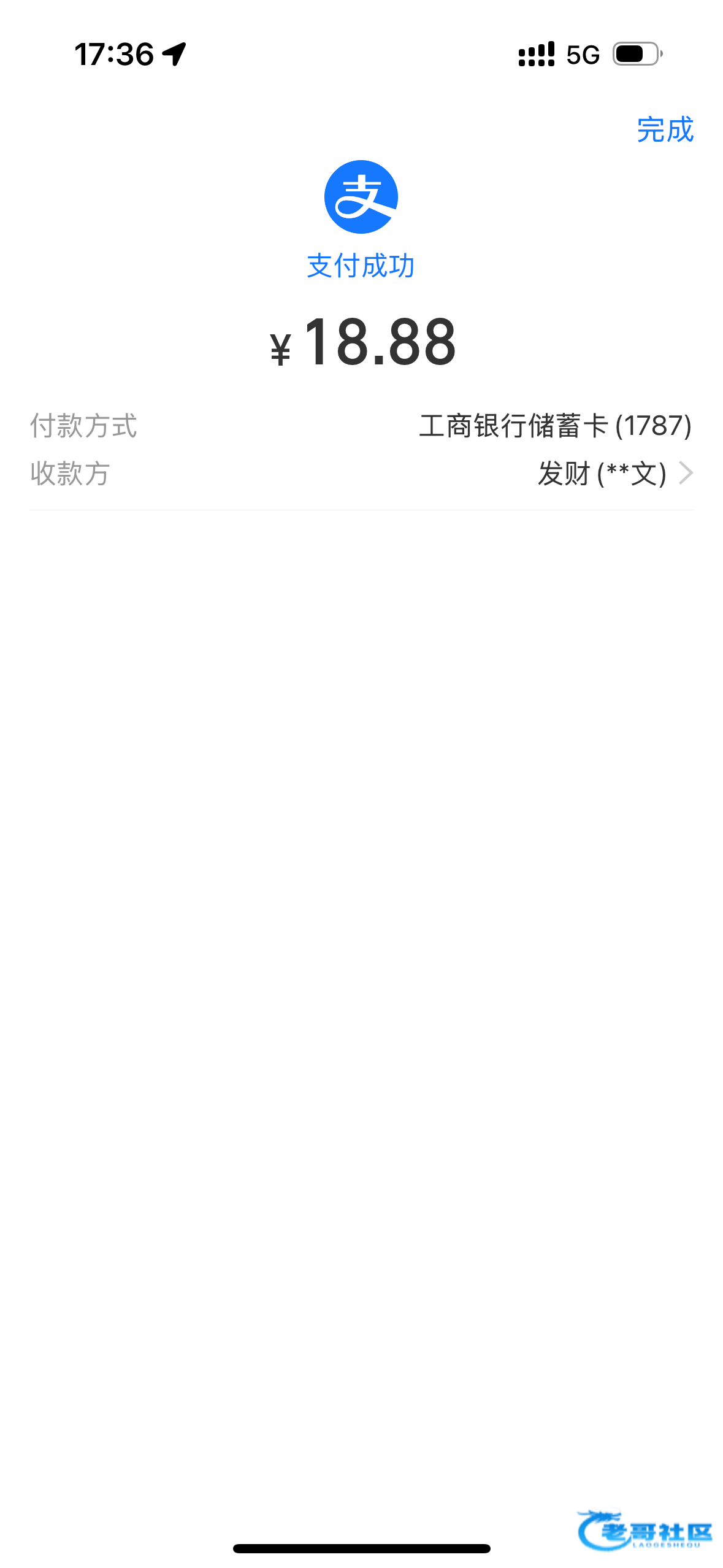Screen dimensions: 723x1568
Task: Open the payee details for 发财 (**文)
Action: 361,474
